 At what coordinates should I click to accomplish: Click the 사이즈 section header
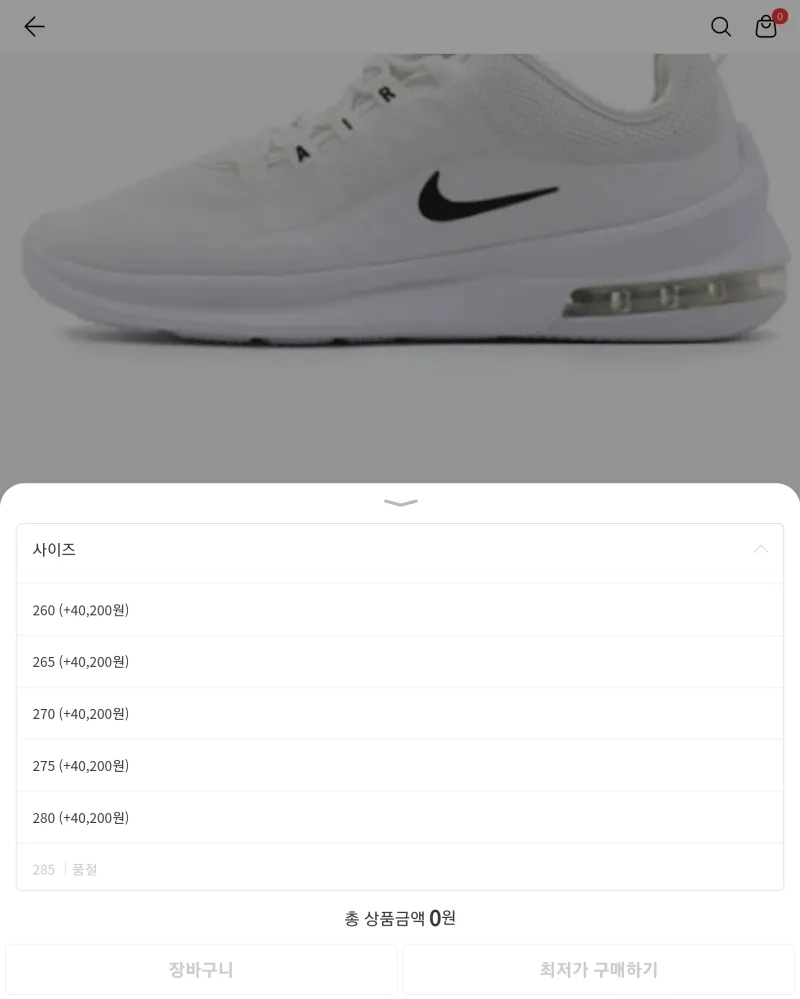coord(55,550)
